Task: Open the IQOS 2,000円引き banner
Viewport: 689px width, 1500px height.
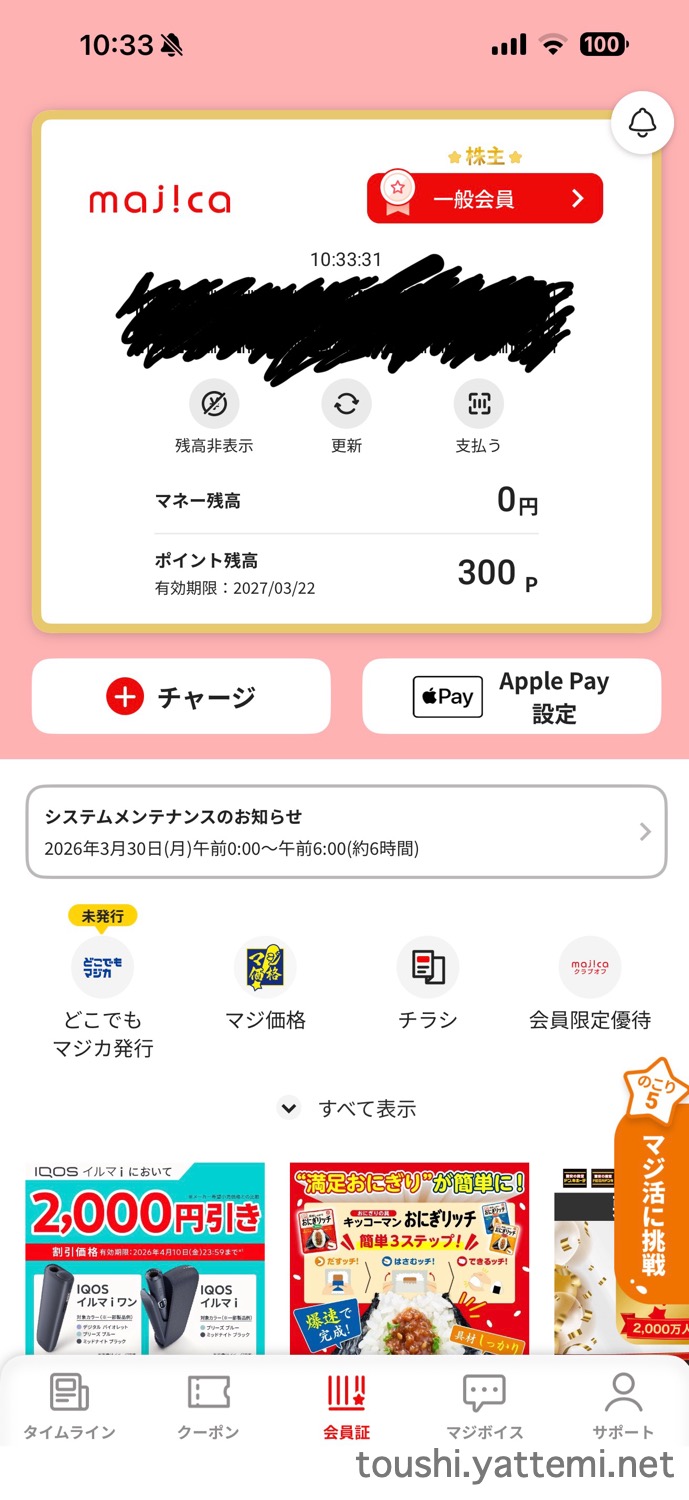Action: [145, 1258]
